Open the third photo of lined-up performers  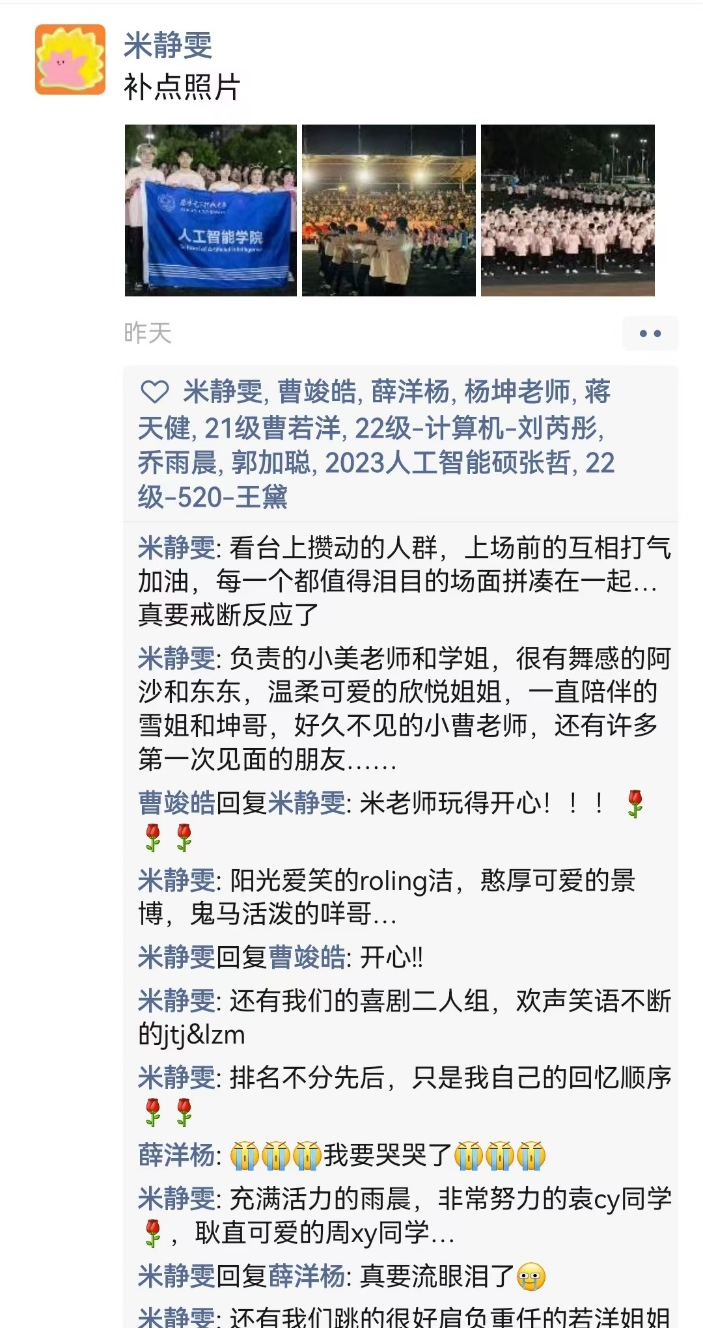coord(567,210)
